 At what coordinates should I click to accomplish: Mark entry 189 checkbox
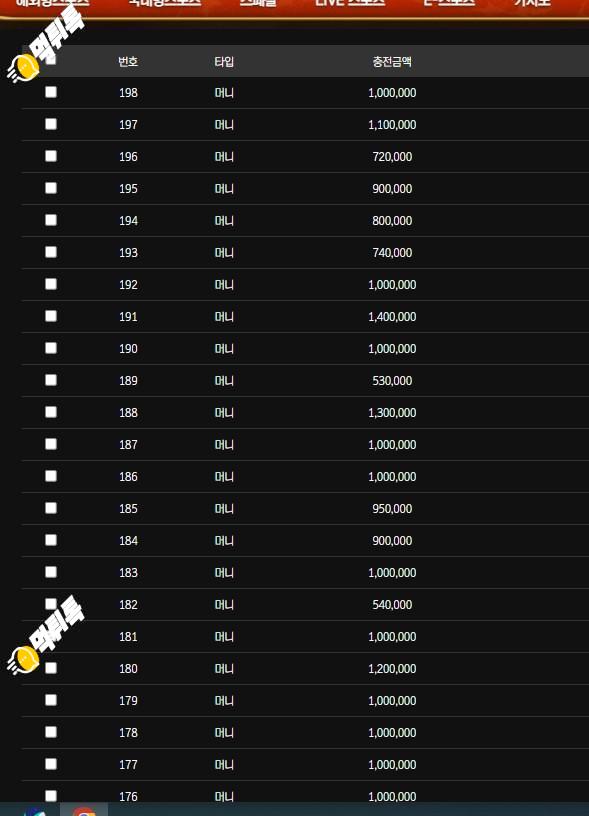pos(51,380)
